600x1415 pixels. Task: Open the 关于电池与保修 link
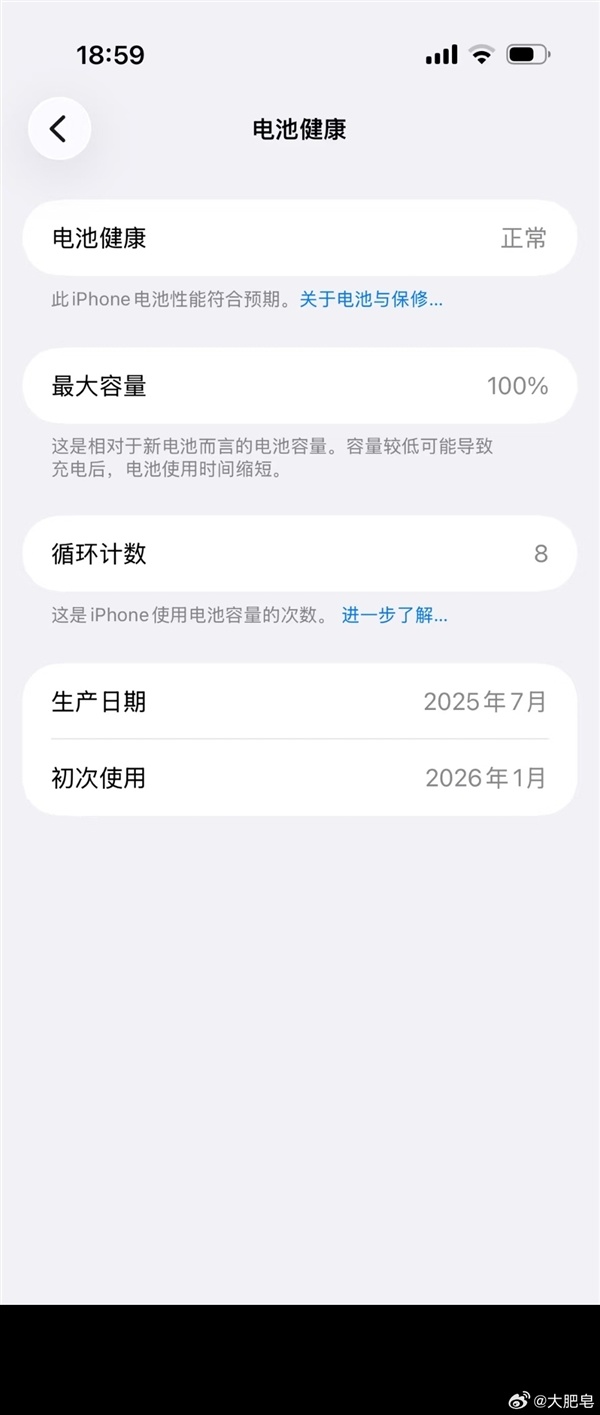[x=371, y=299]
